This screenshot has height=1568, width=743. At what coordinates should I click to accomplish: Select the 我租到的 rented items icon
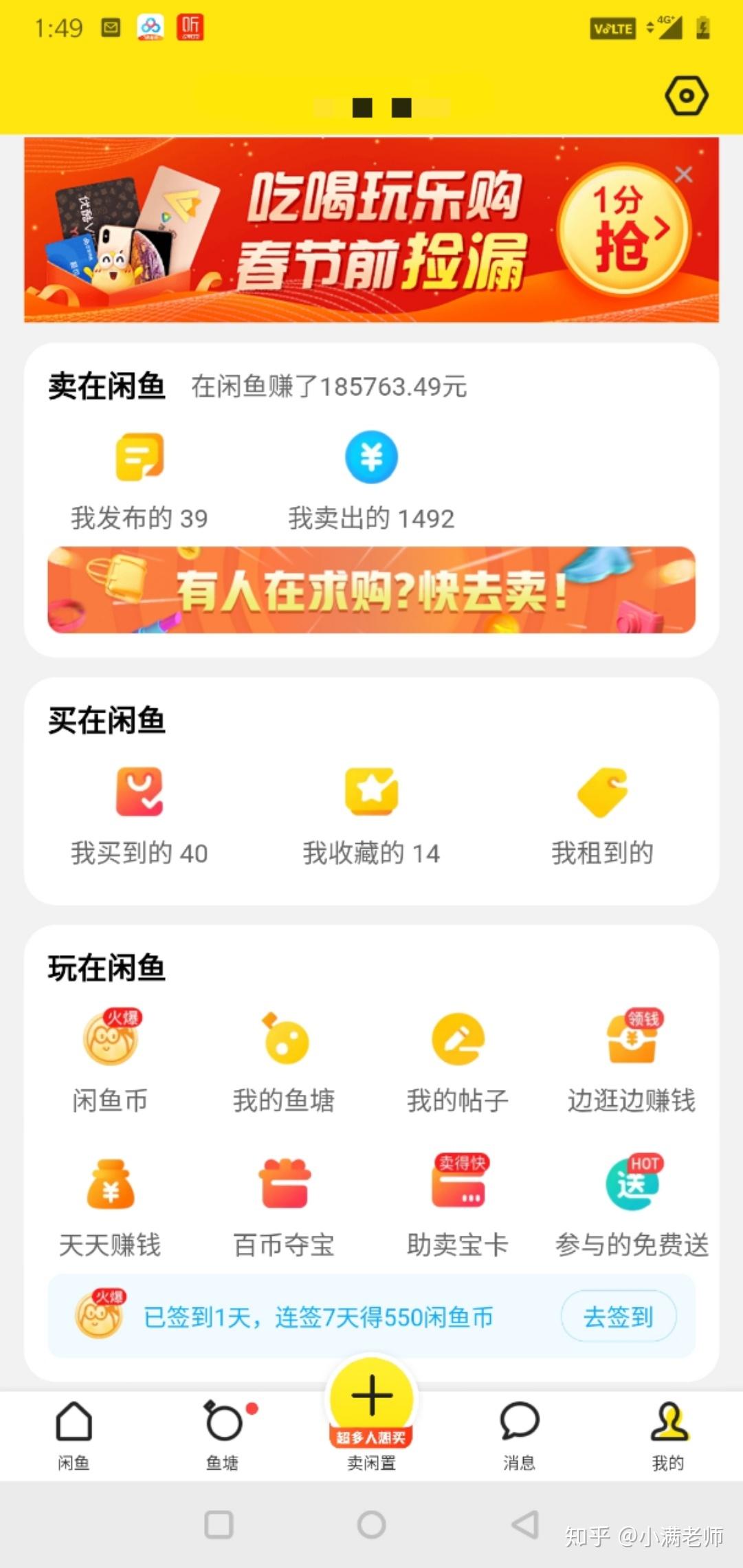coord(603,791)
